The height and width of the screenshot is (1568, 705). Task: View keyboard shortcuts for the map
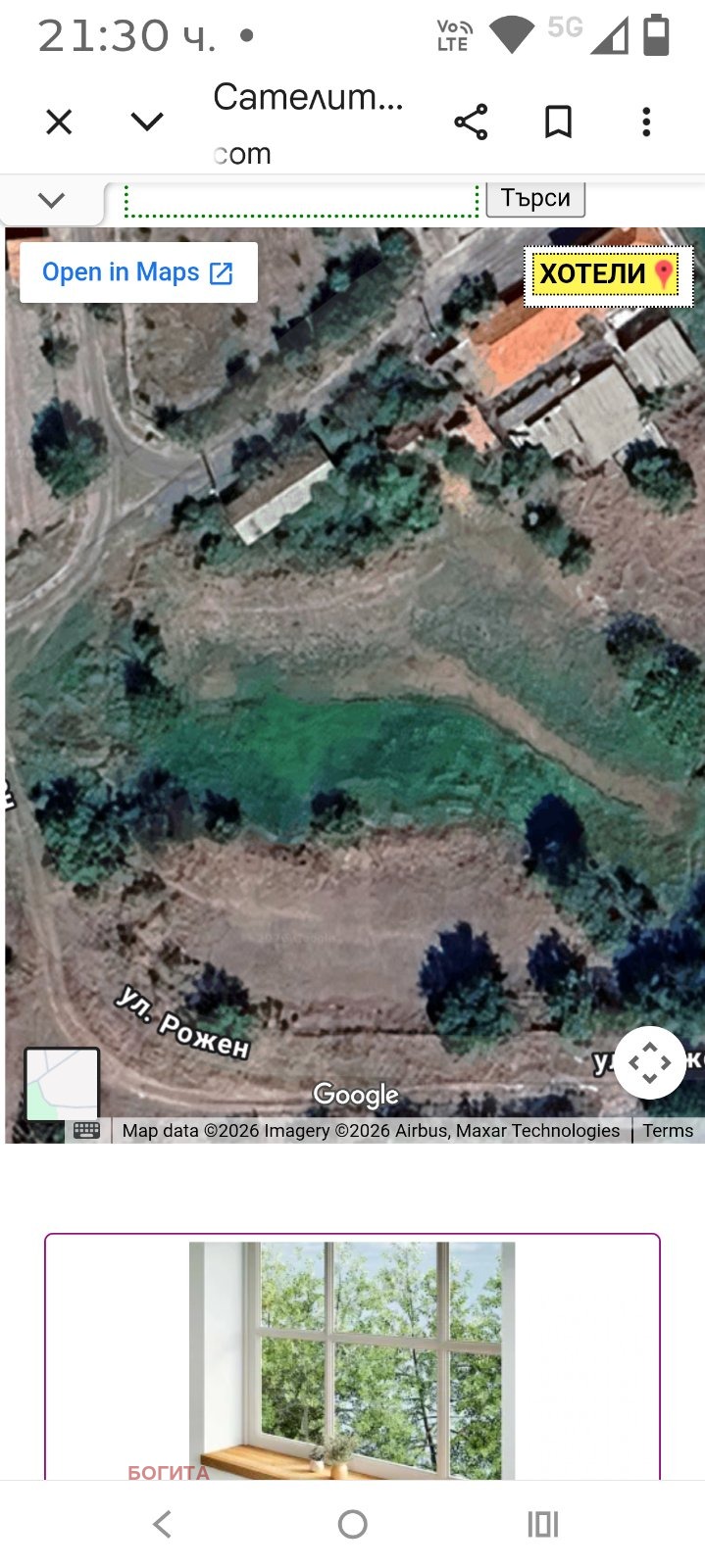click(x=86, y=1130)
